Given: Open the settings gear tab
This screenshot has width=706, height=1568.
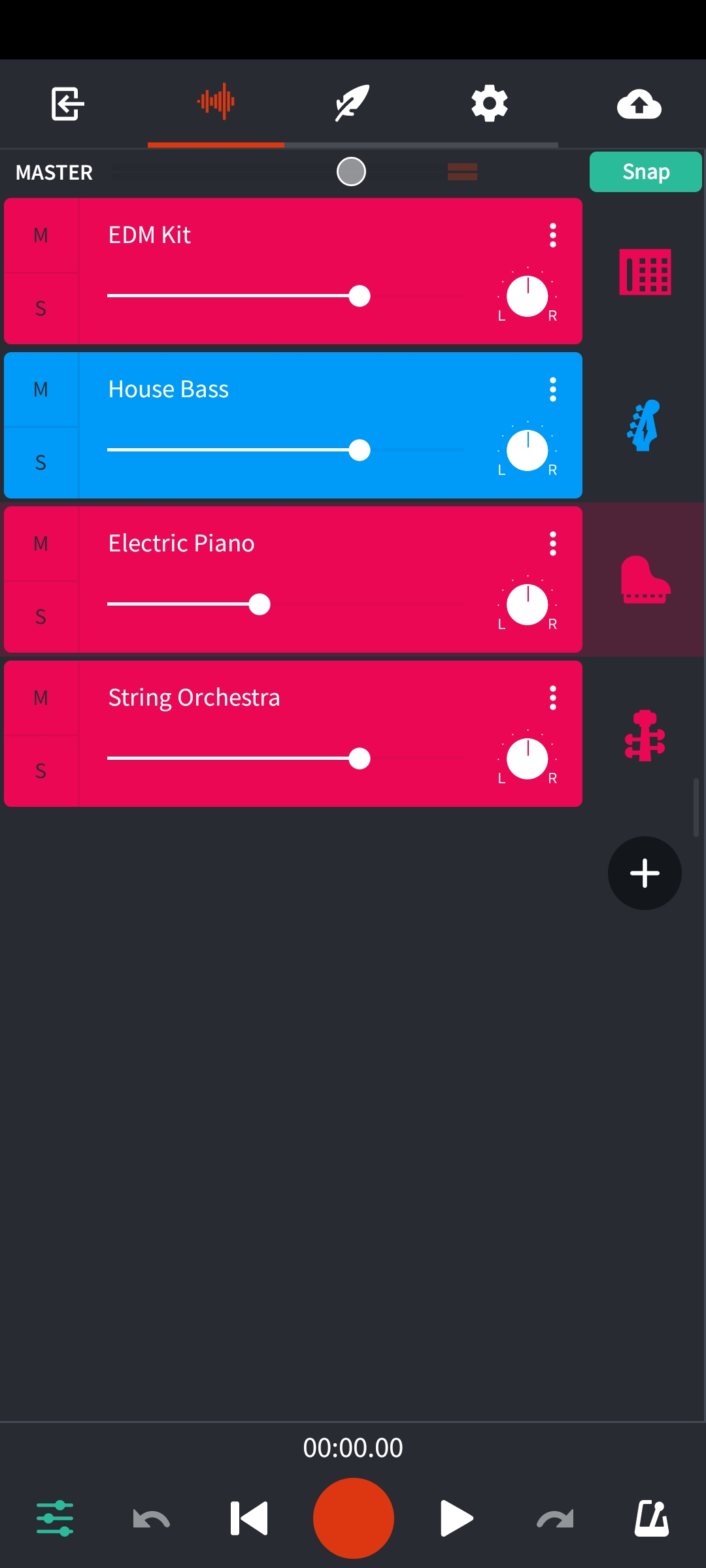Looking at the screenshot, I should (490, 103).
